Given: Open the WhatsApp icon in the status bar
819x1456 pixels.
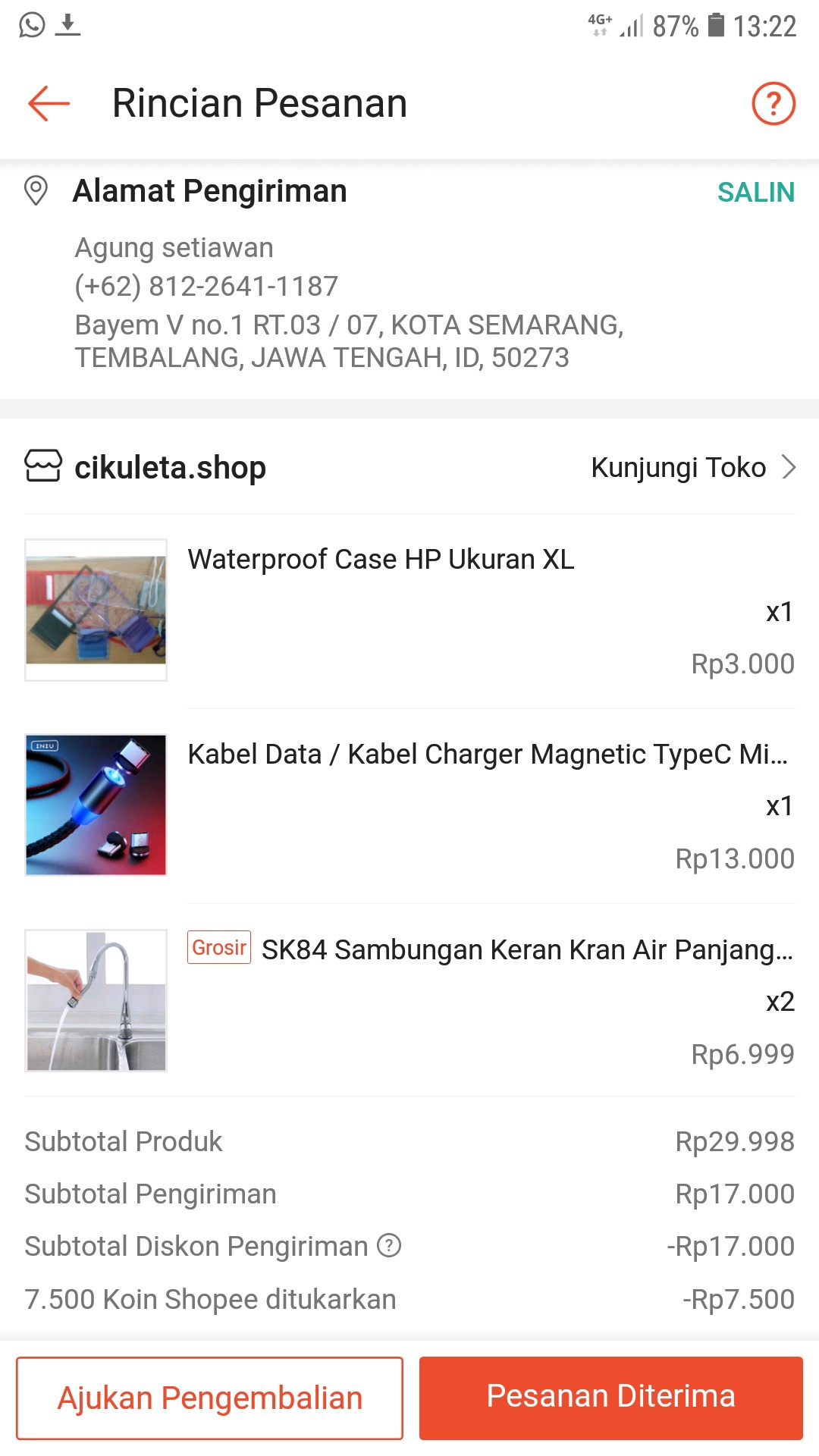Looking at the screenshot, I should pos(30,25).
